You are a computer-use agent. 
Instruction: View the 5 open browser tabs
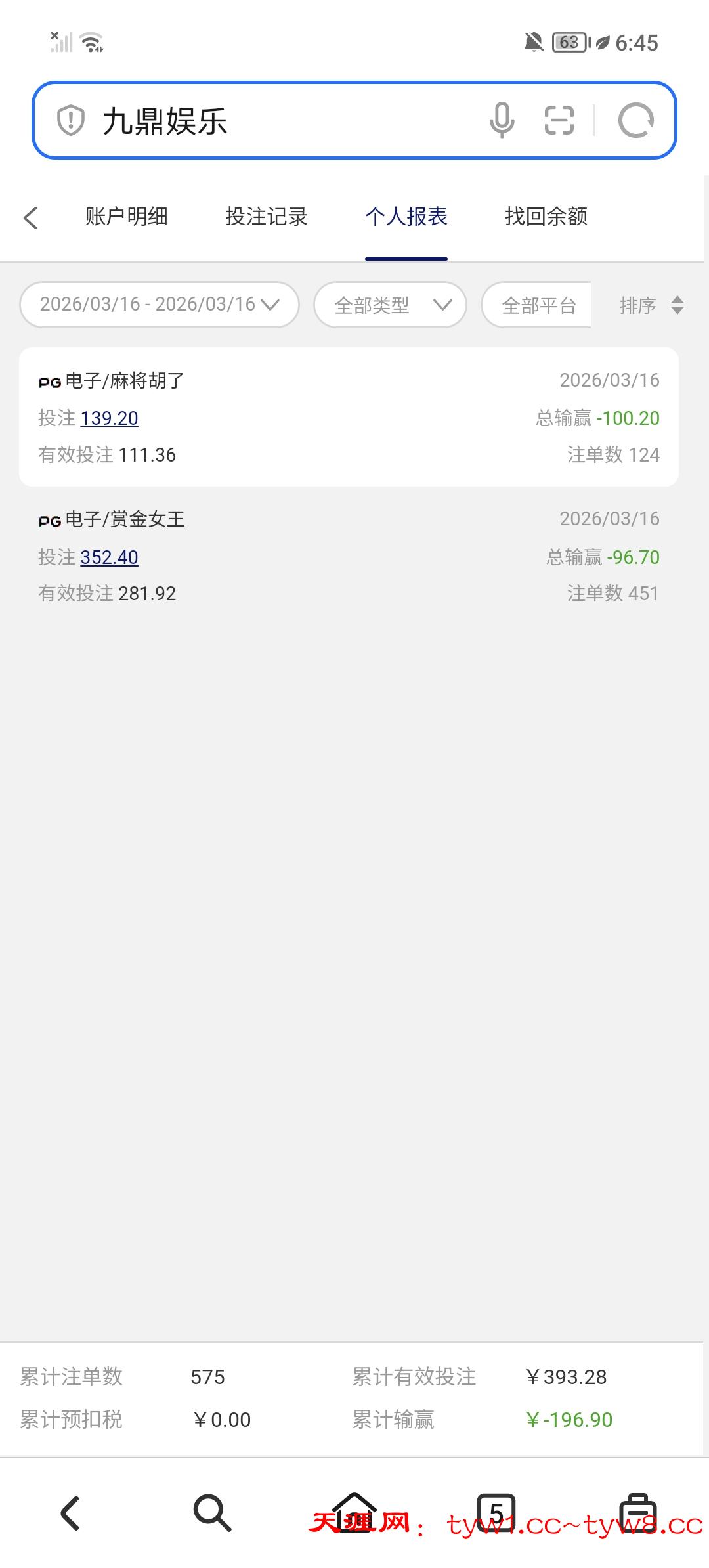tap(496, 1513)
